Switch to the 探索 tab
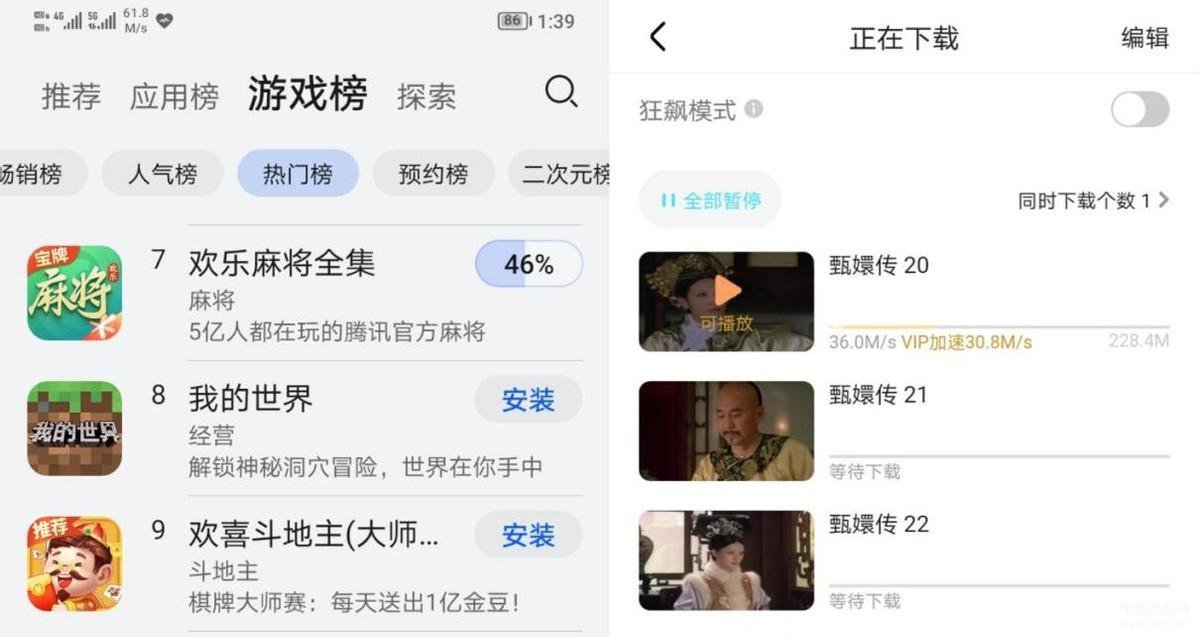Screen dimensions: 1200x637 pos(427,97)
